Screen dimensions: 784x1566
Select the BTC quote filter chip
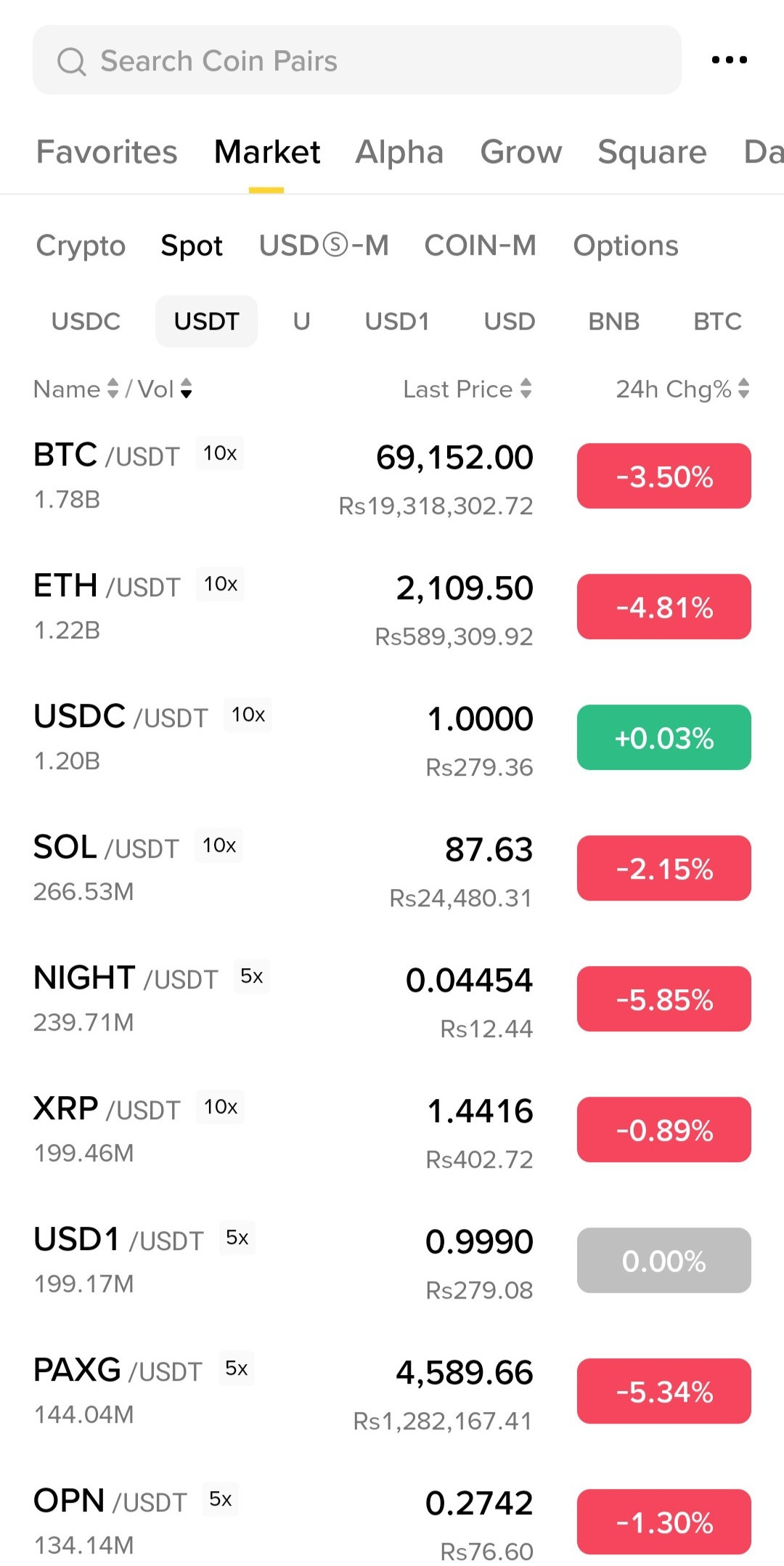717,321
